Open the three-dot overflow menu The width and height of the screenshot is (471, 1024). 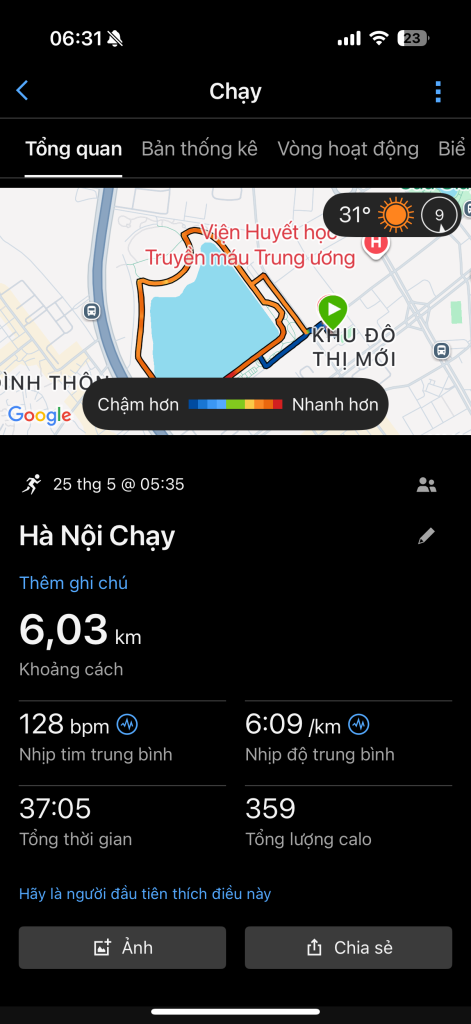[x=438, y=91]
